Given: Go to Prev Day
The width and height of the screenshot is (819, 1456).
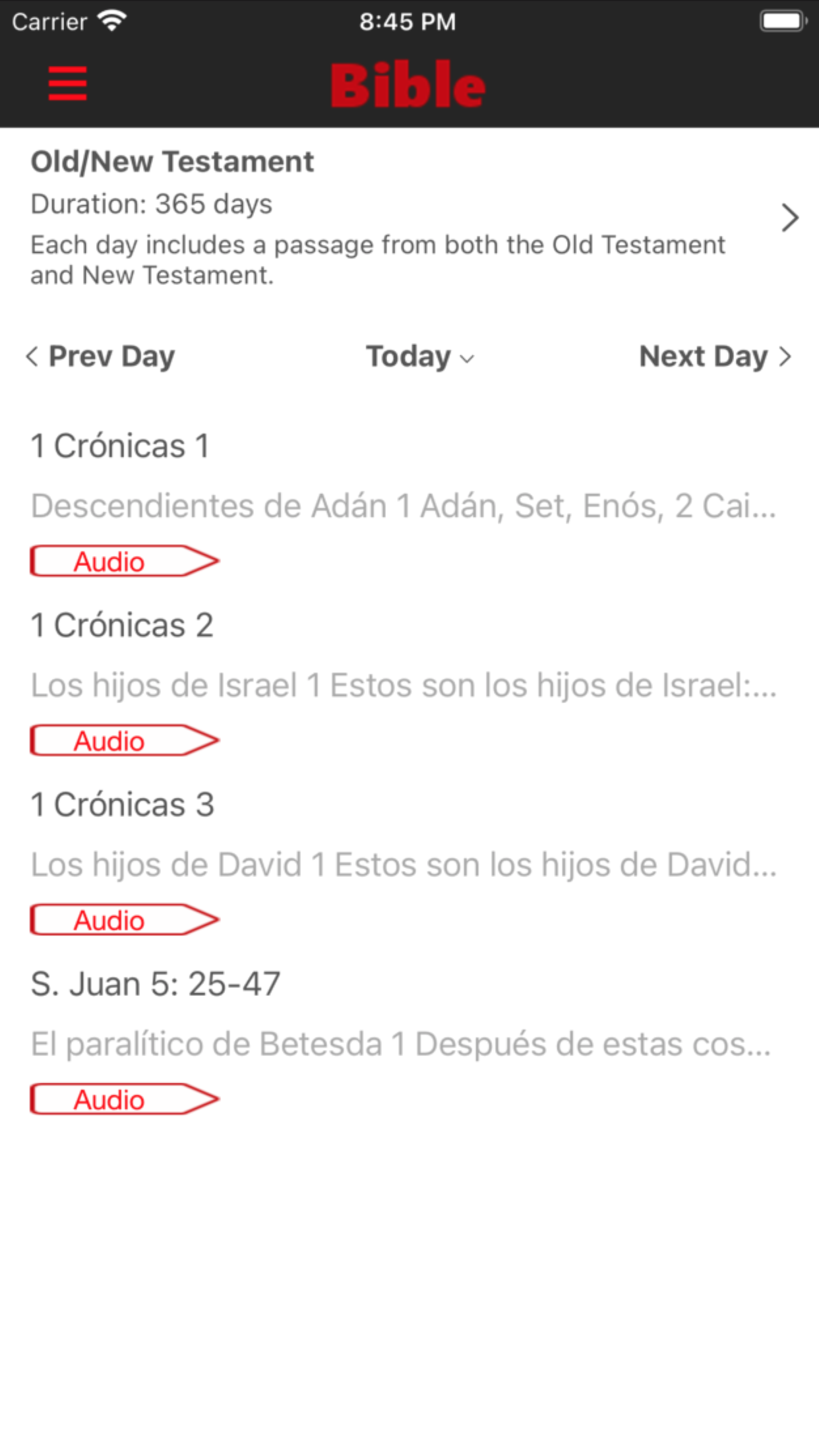Looking at the screenshot, I should coord(100,357).
